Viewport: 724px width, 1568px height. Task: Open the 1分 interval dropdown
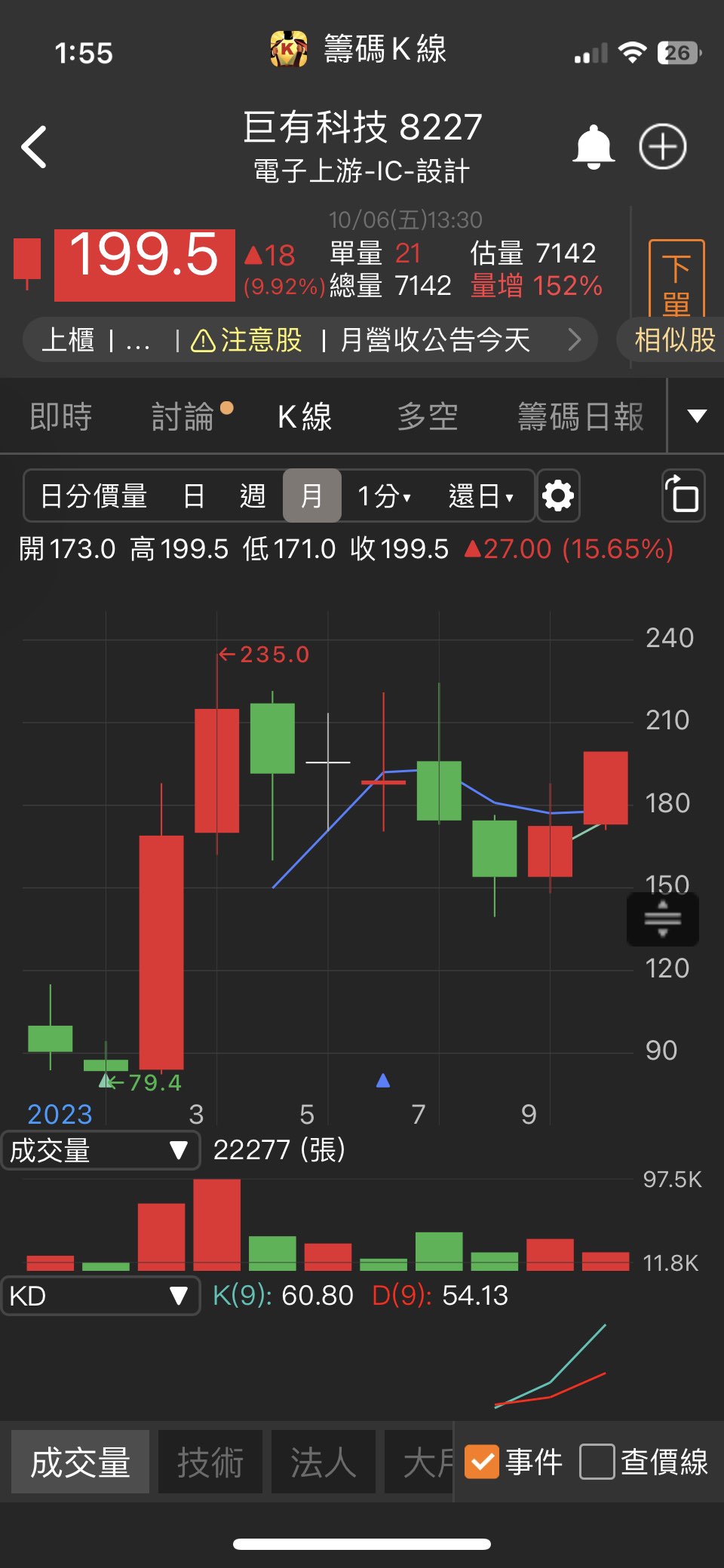click(x=384, y=496)
